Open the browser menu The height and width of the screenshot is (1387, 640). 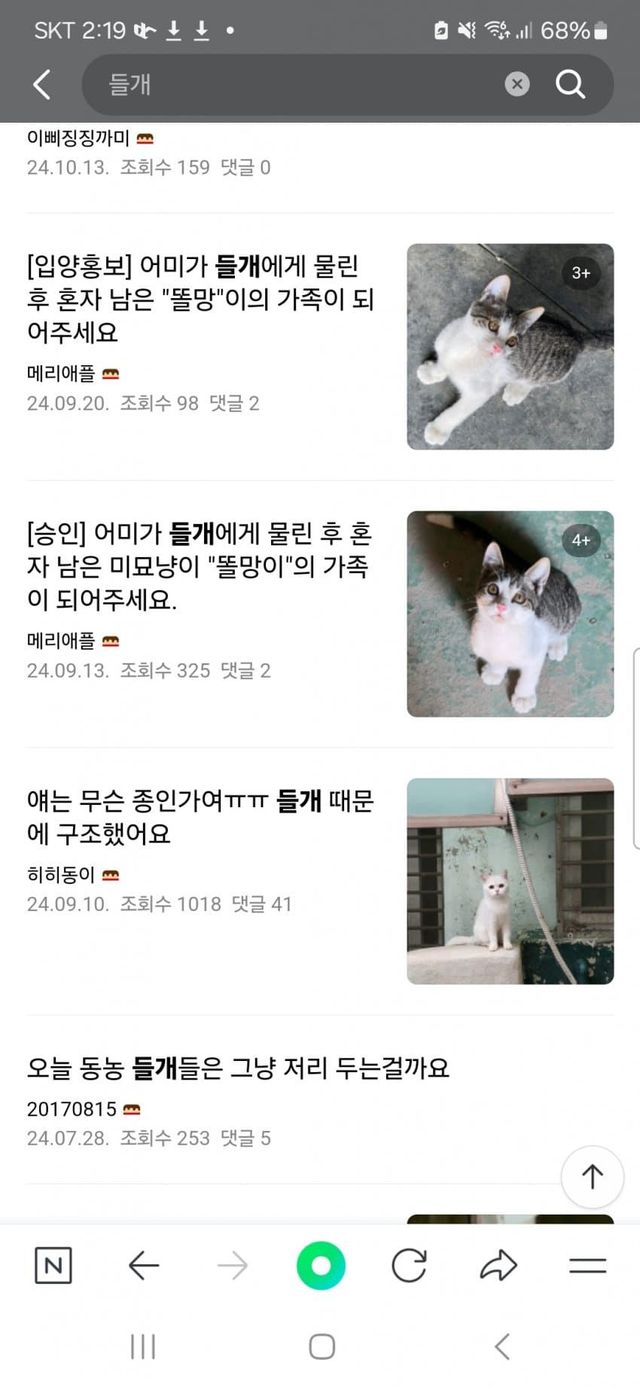click(588, 1266)
